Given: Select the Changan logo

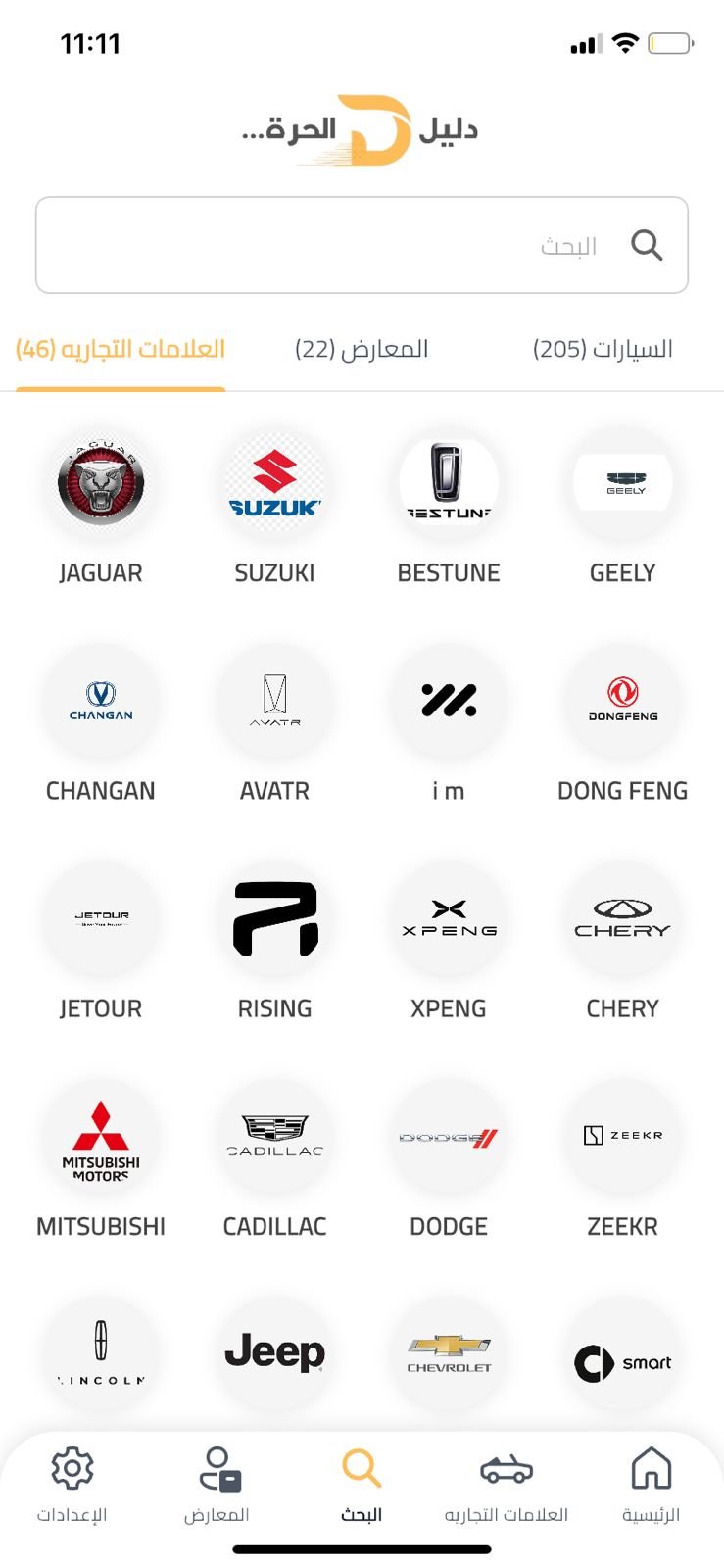Looking at the screenshot, I should click(x=101, y=701).
